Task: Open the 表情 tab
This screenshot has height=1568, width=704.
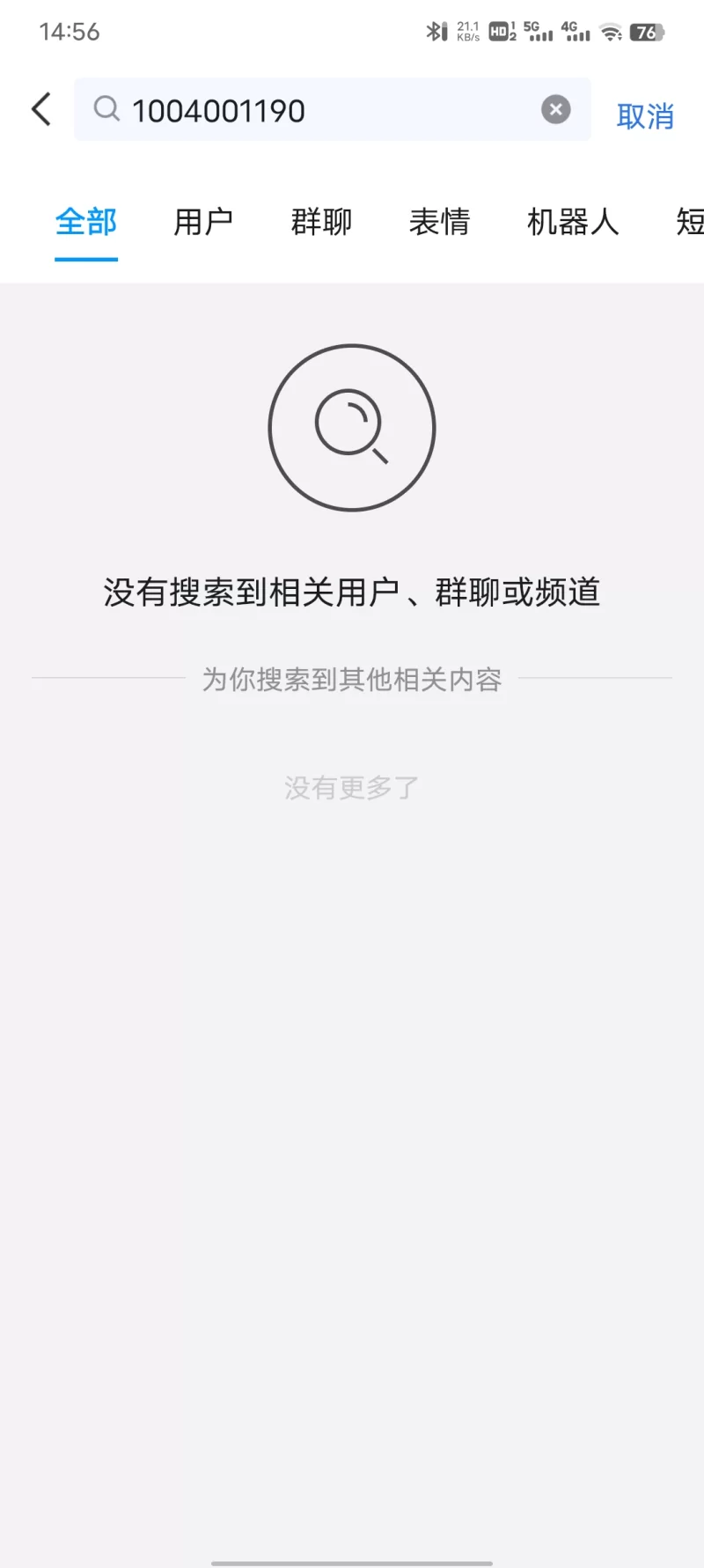Action: 439,222
